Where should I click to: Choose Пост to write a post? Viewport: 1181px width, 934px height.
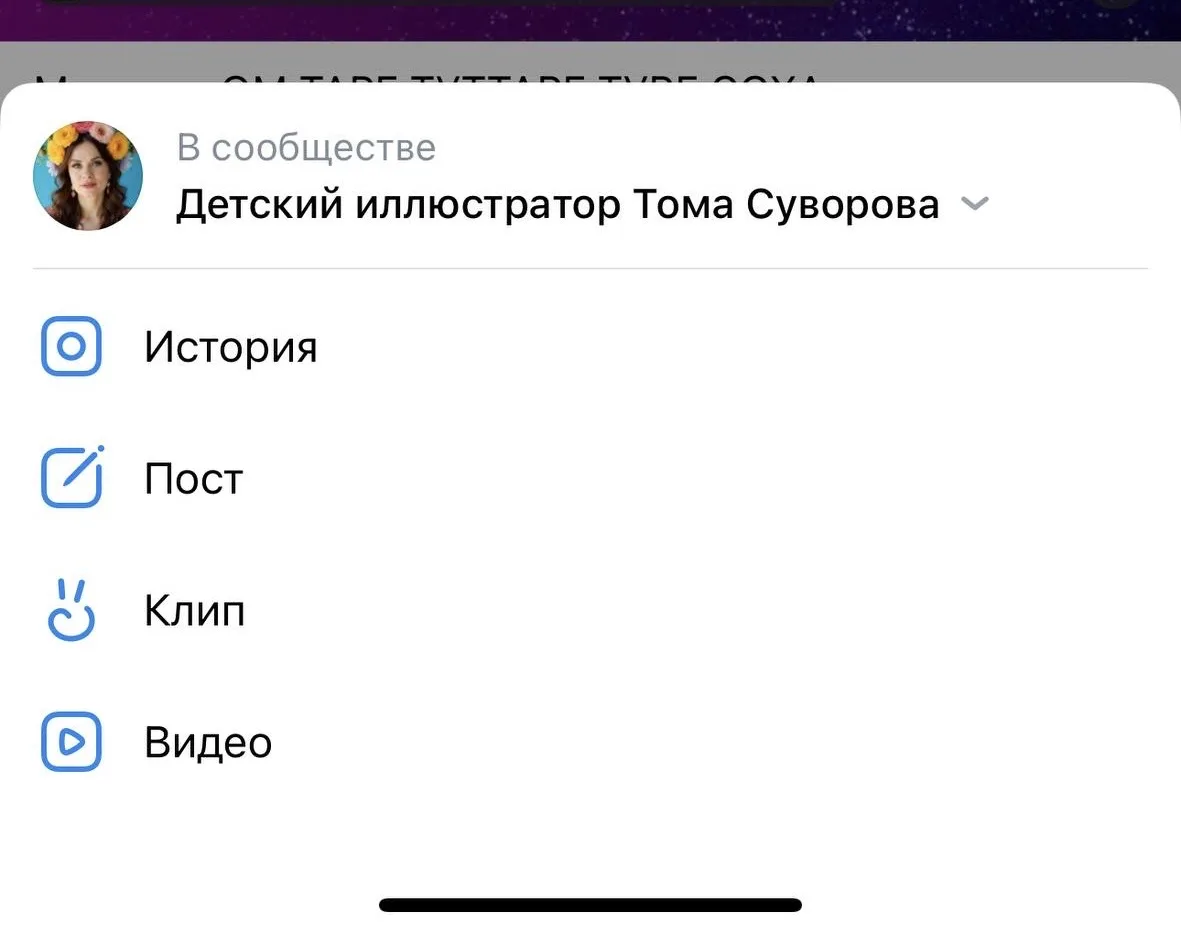click(x=193, y=479)
